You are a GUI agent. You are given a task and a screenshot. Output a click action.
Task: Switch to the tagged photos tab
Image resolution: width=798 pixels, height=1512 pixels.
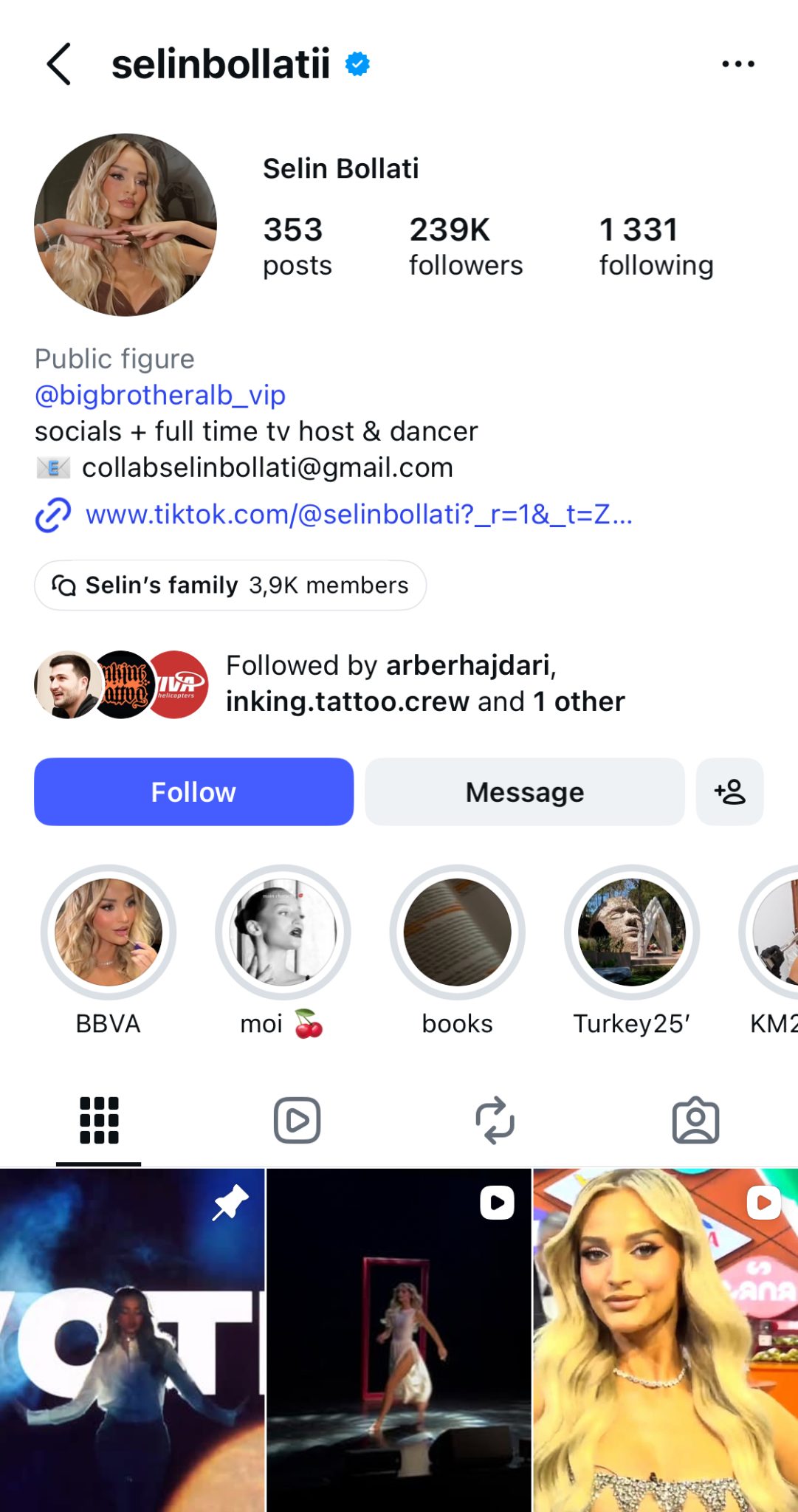pyautogui.click(x=695, y=1120)
